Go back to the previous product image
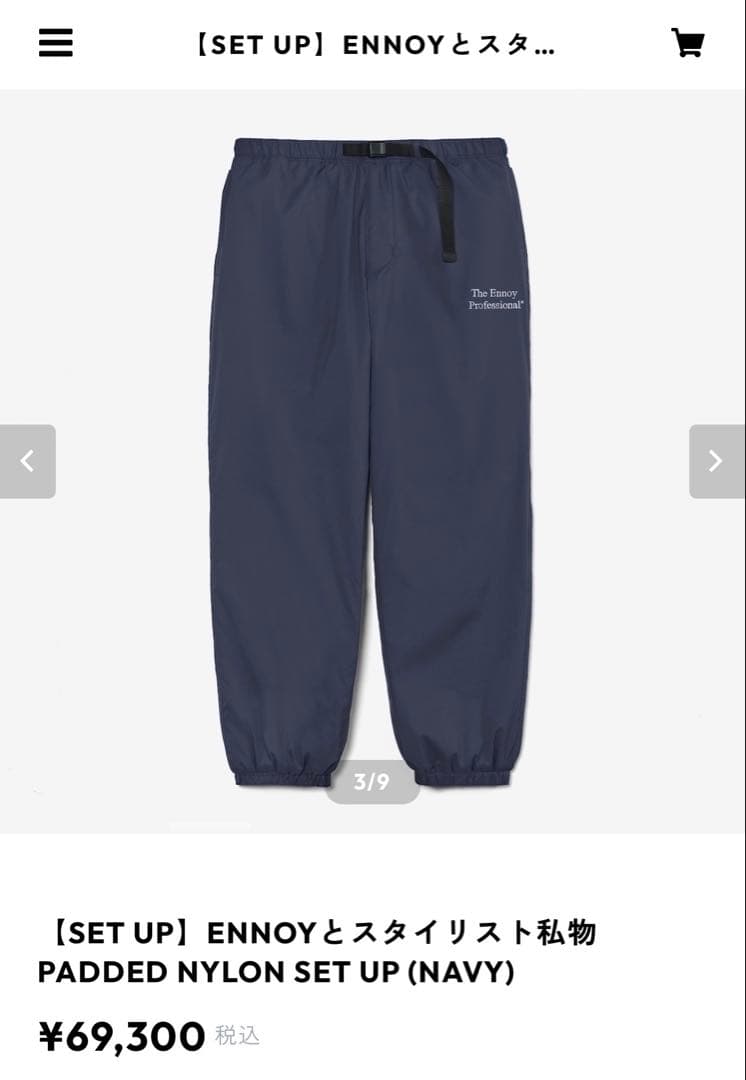The height and width of the screenshot is (1080, 746). tap(28, 461)
